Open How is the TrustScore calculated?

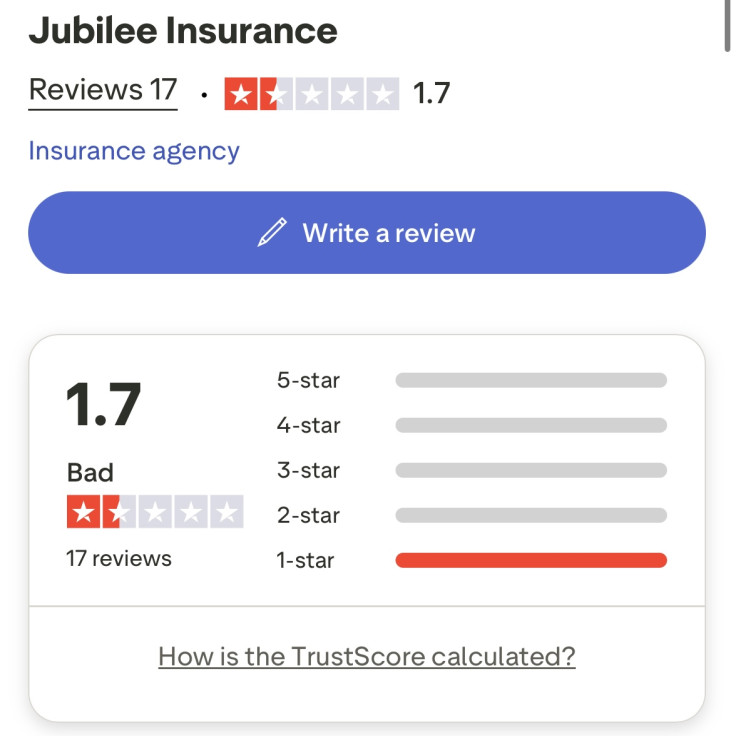coord(367,656)
